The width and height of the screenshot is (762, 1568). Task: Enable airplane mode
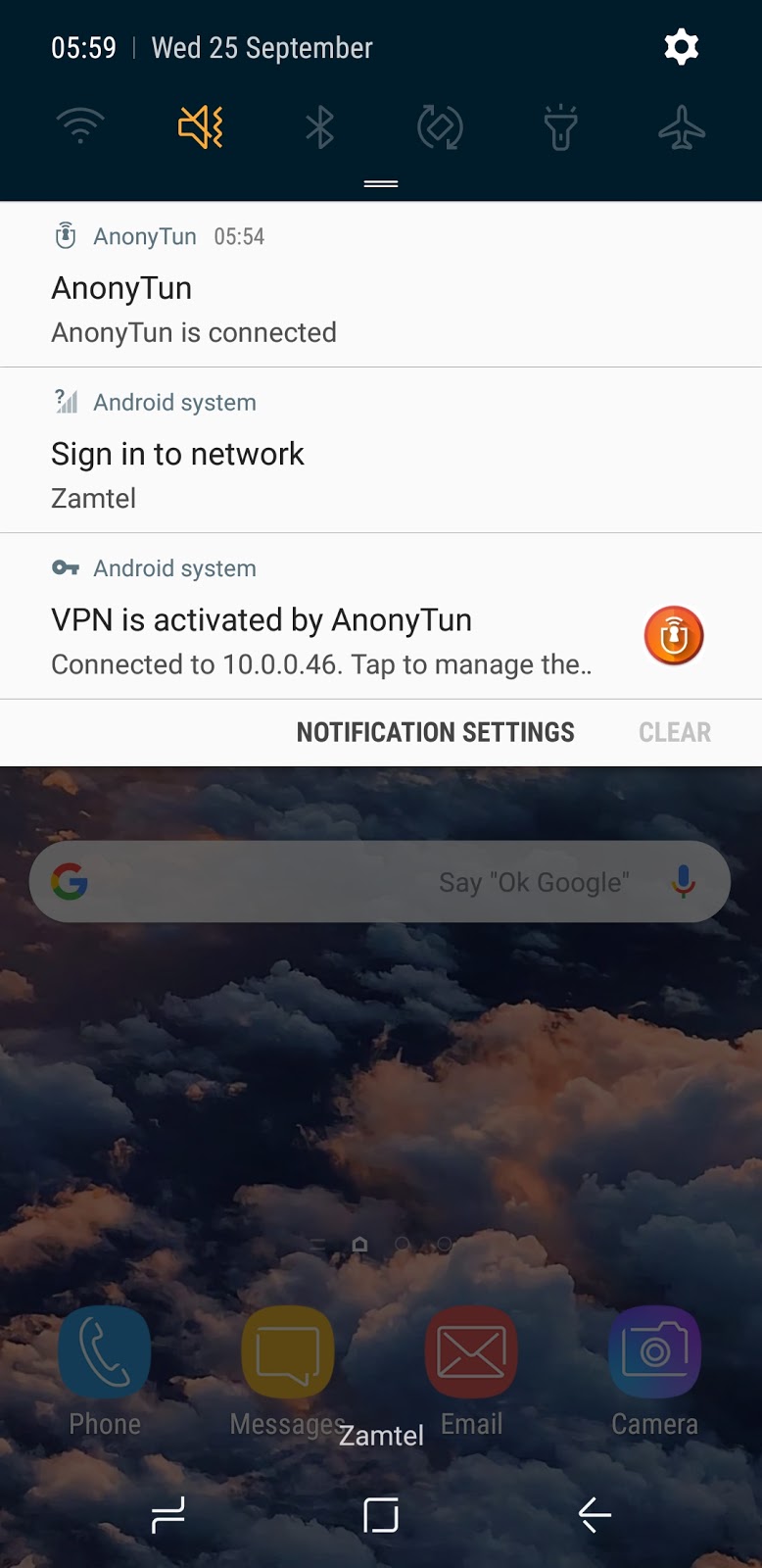click(x=681, y=126)
